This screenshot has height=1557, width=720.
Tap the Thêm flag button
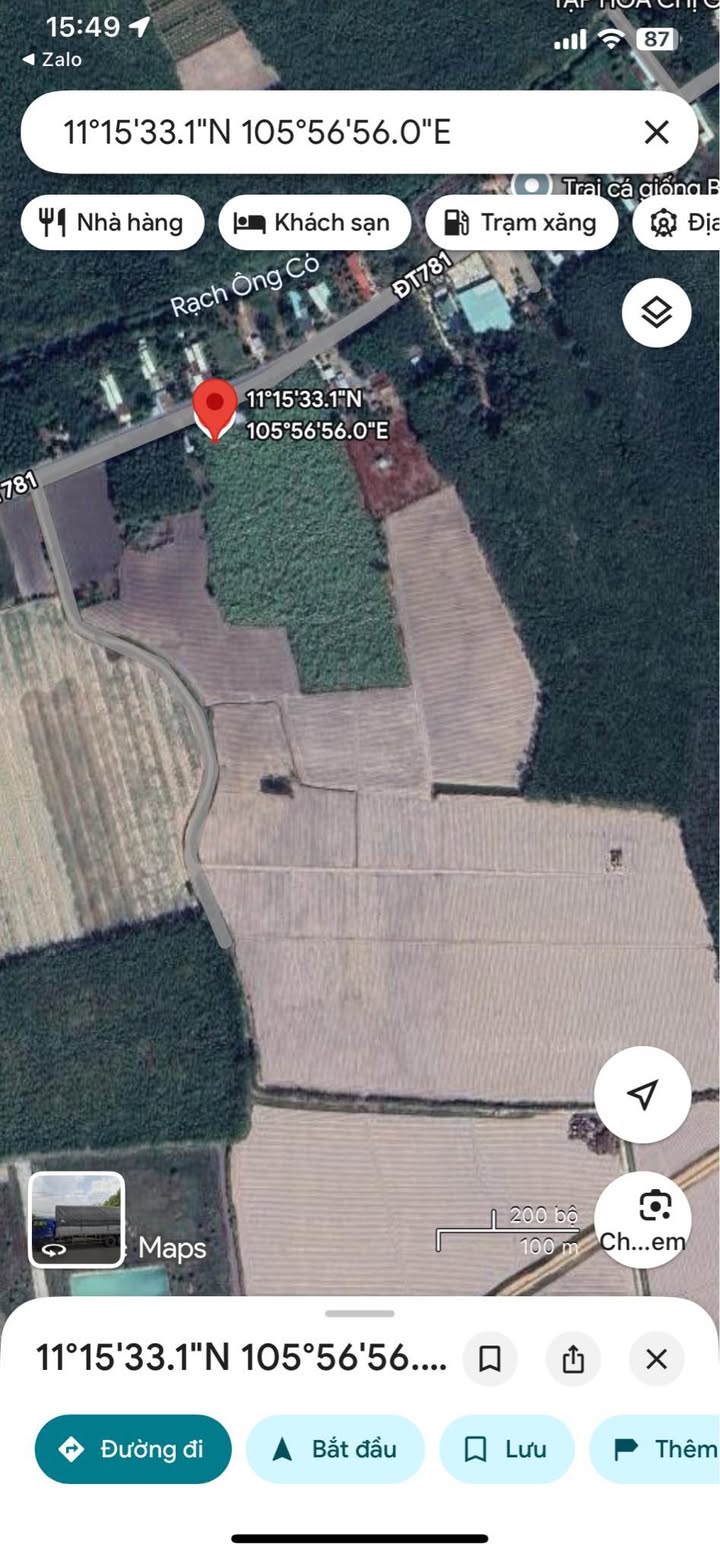[x=655, y=1449]
